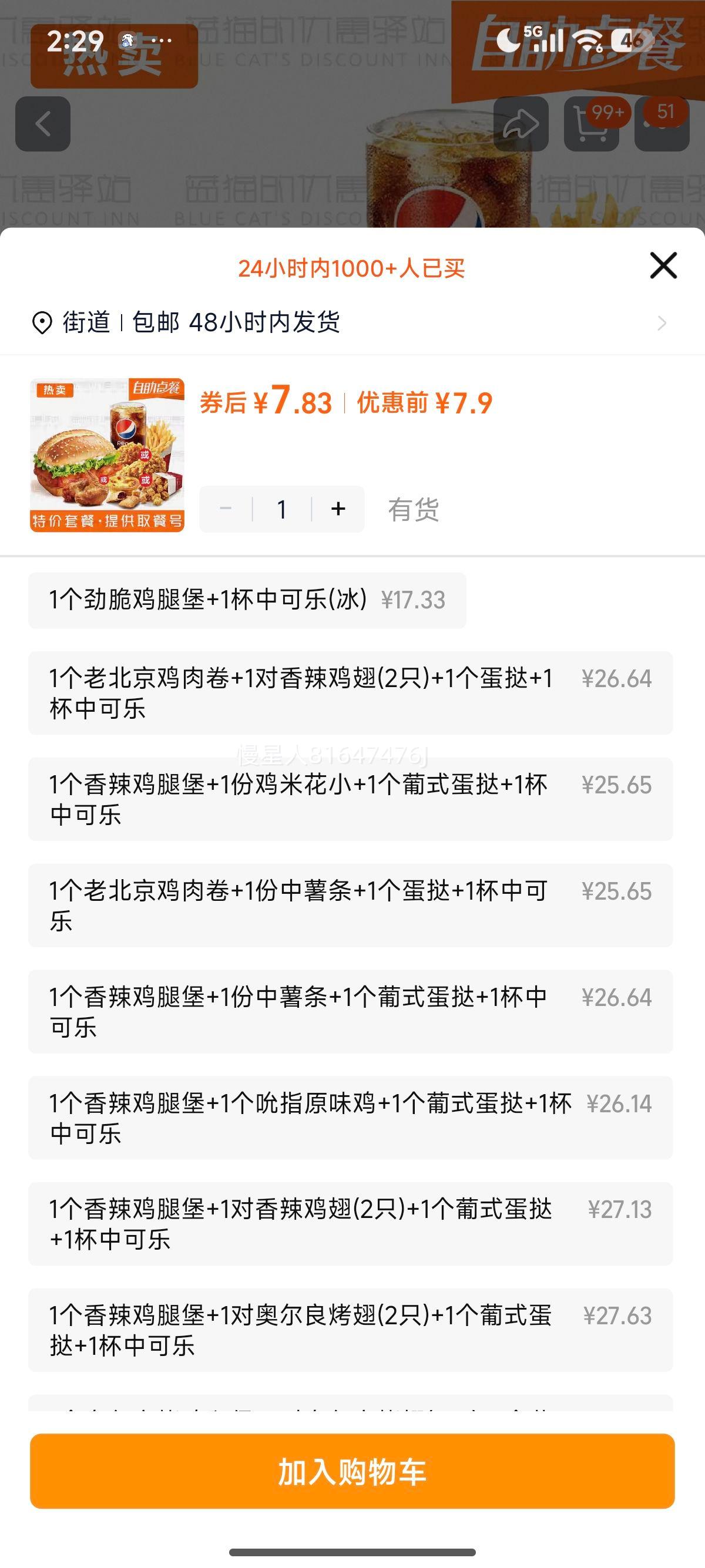Close the product options sheet
The height and width of the screenshot is (1568, 705).
click(x=663, y=266)
